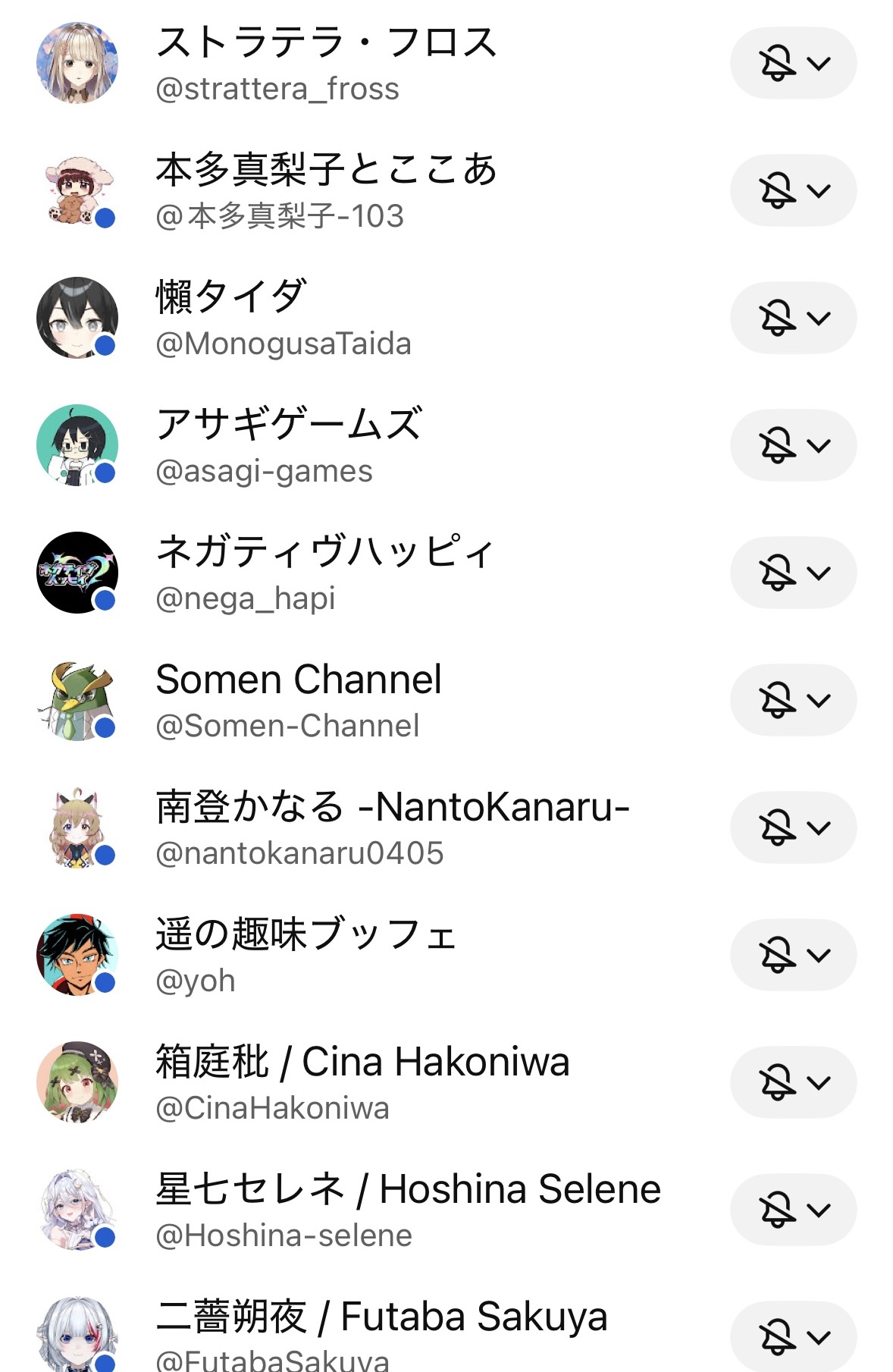Open bell menu for @asagi-games
This screenshot has height=1372, width=893.
click(x=793, y=445)
